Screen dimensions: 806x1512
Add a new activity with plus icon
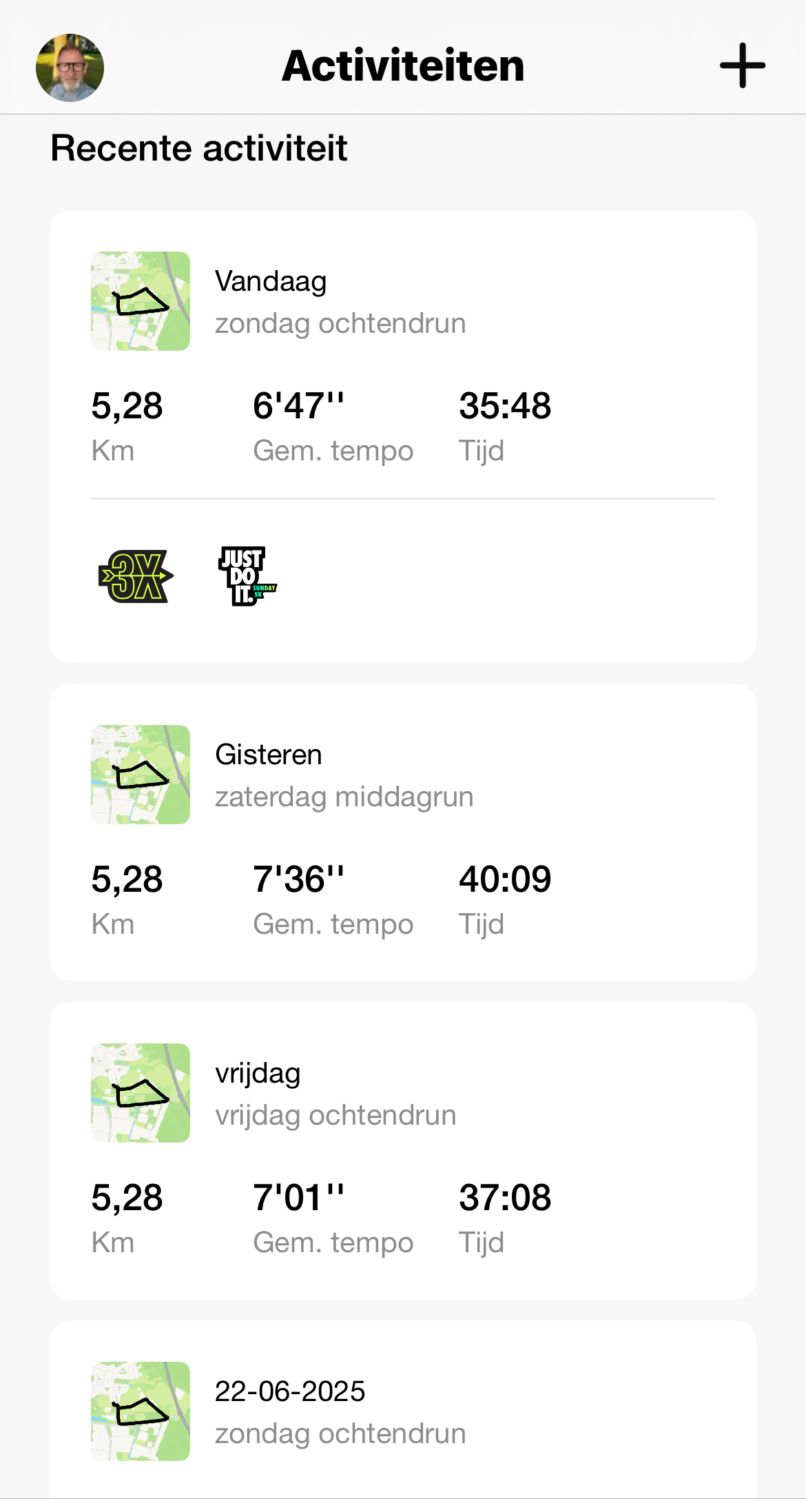(x=742, y=65)
